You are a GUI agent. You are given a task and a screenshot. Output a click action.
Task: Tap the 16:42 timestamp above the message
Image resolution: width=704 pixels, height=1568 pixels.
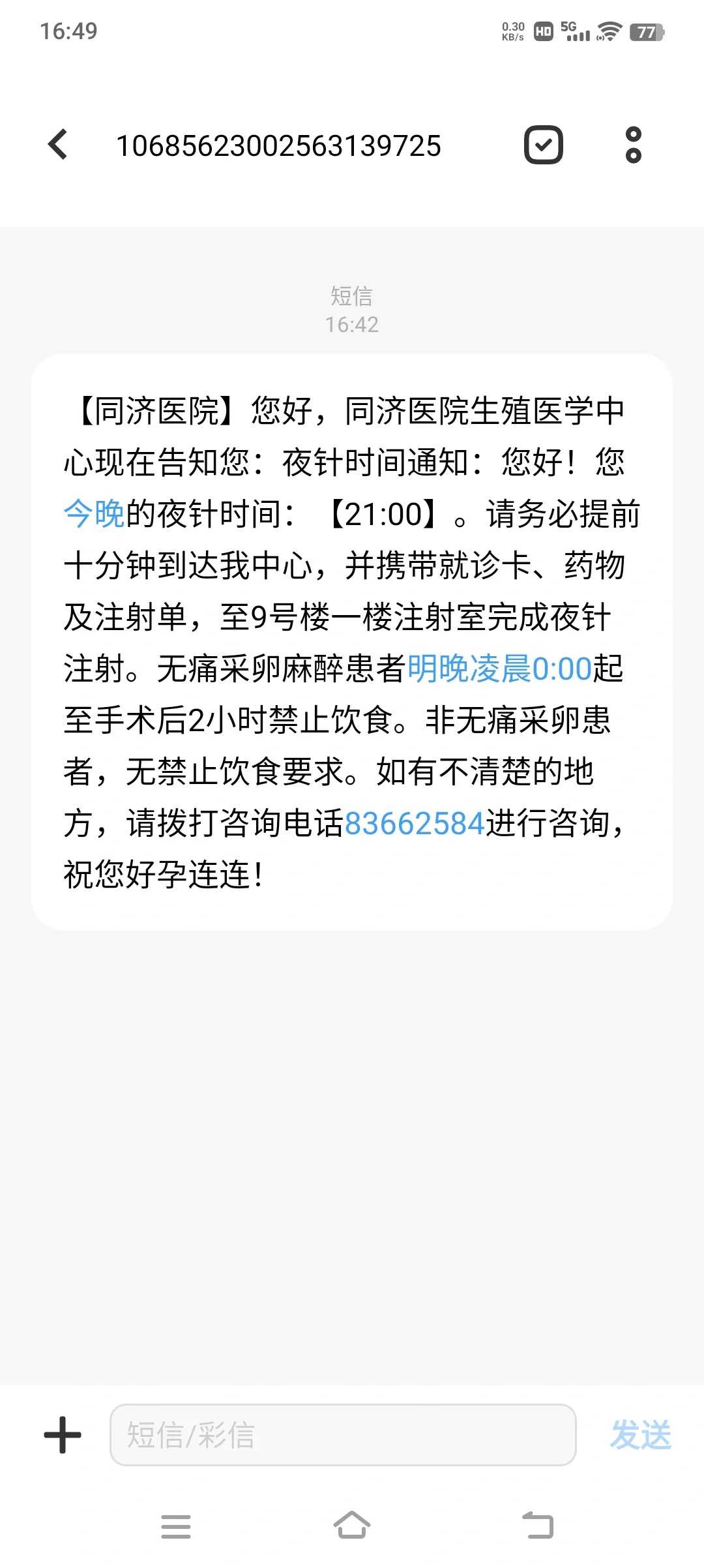[x=352, y=324]
